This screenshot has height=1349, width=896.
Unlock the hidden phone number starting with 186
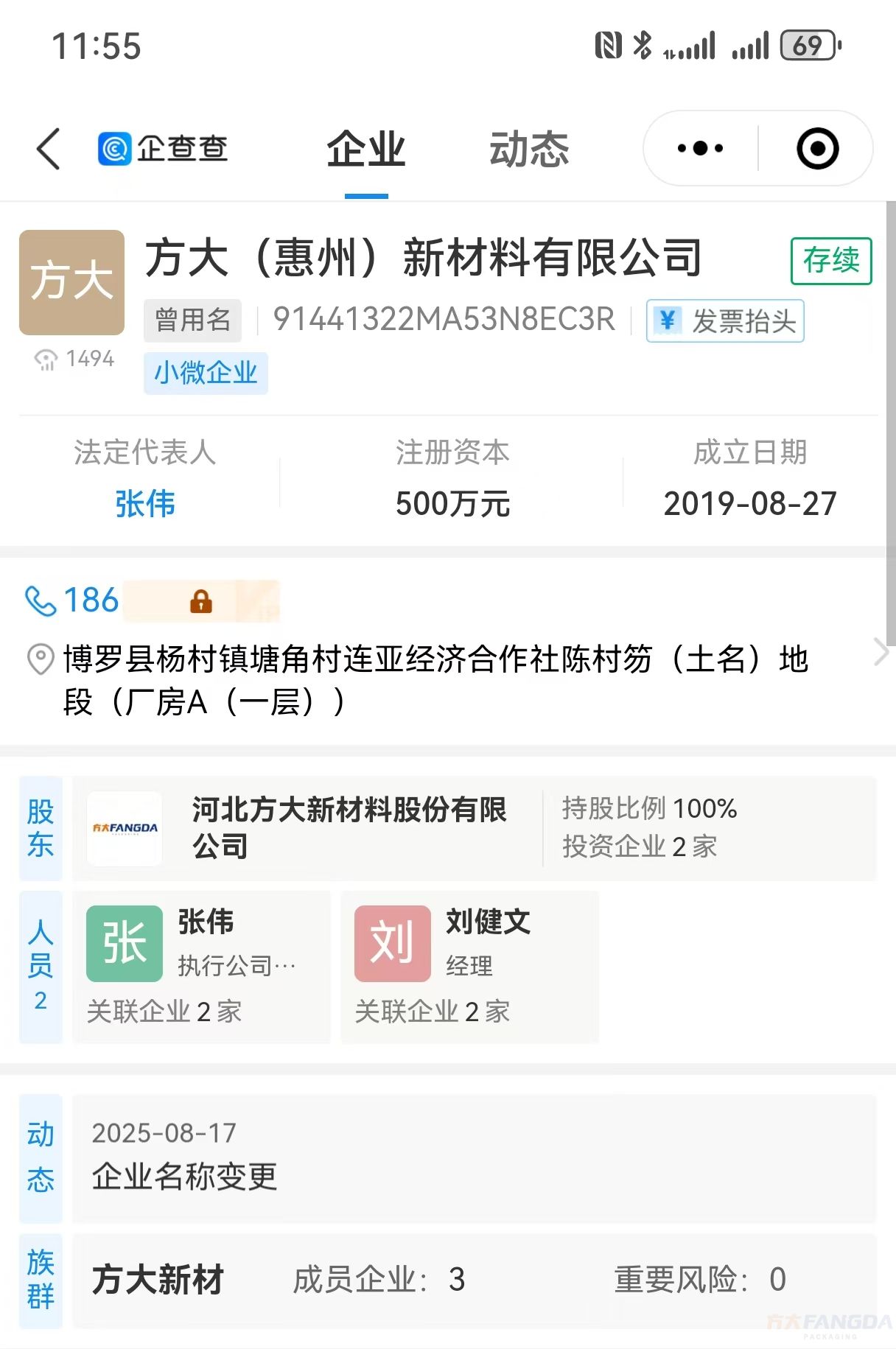pyautogui.click(x=200, y=601)
